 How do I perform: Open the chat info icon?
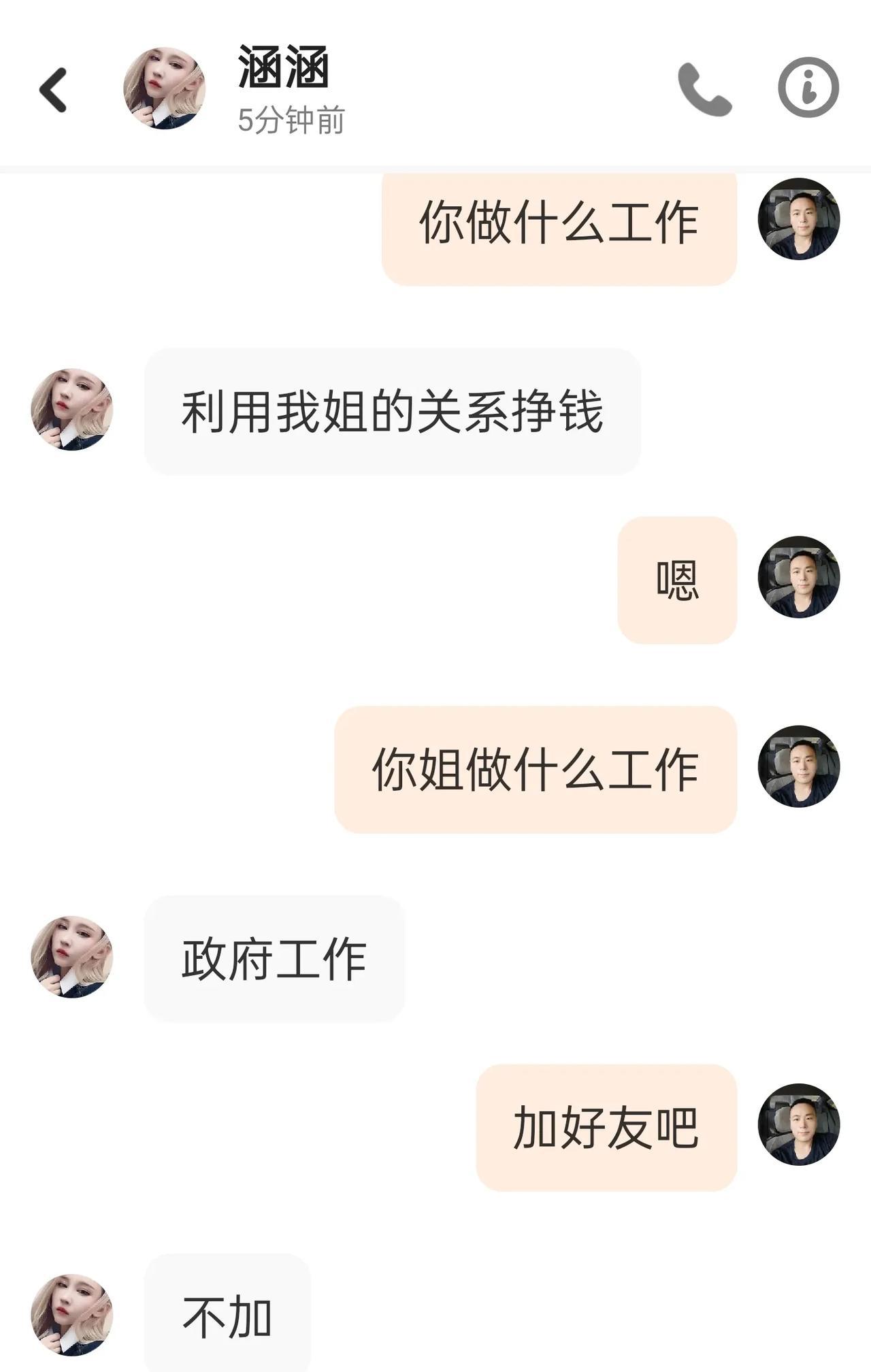[x=808, y=88]
